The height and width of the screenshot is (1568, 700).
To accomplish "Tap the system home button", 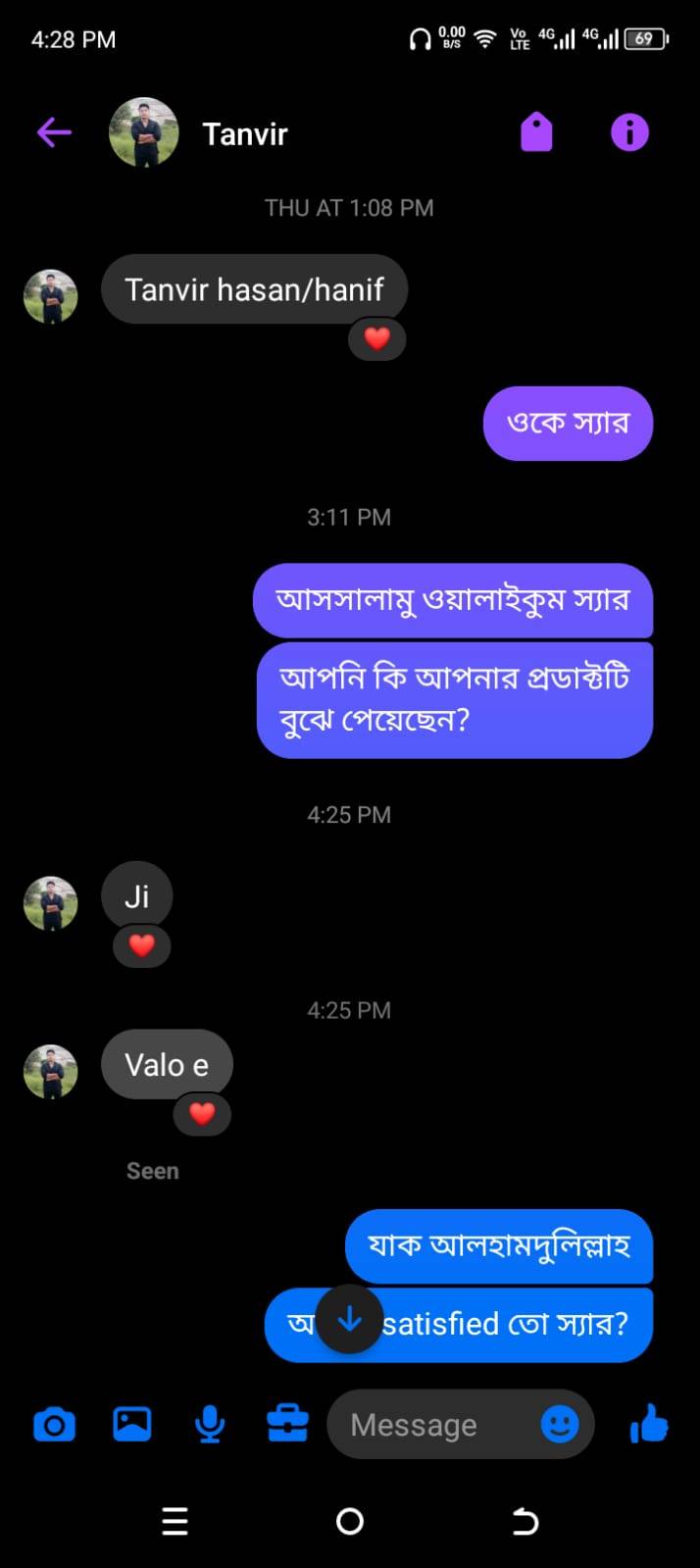I will click(350, 1521).
